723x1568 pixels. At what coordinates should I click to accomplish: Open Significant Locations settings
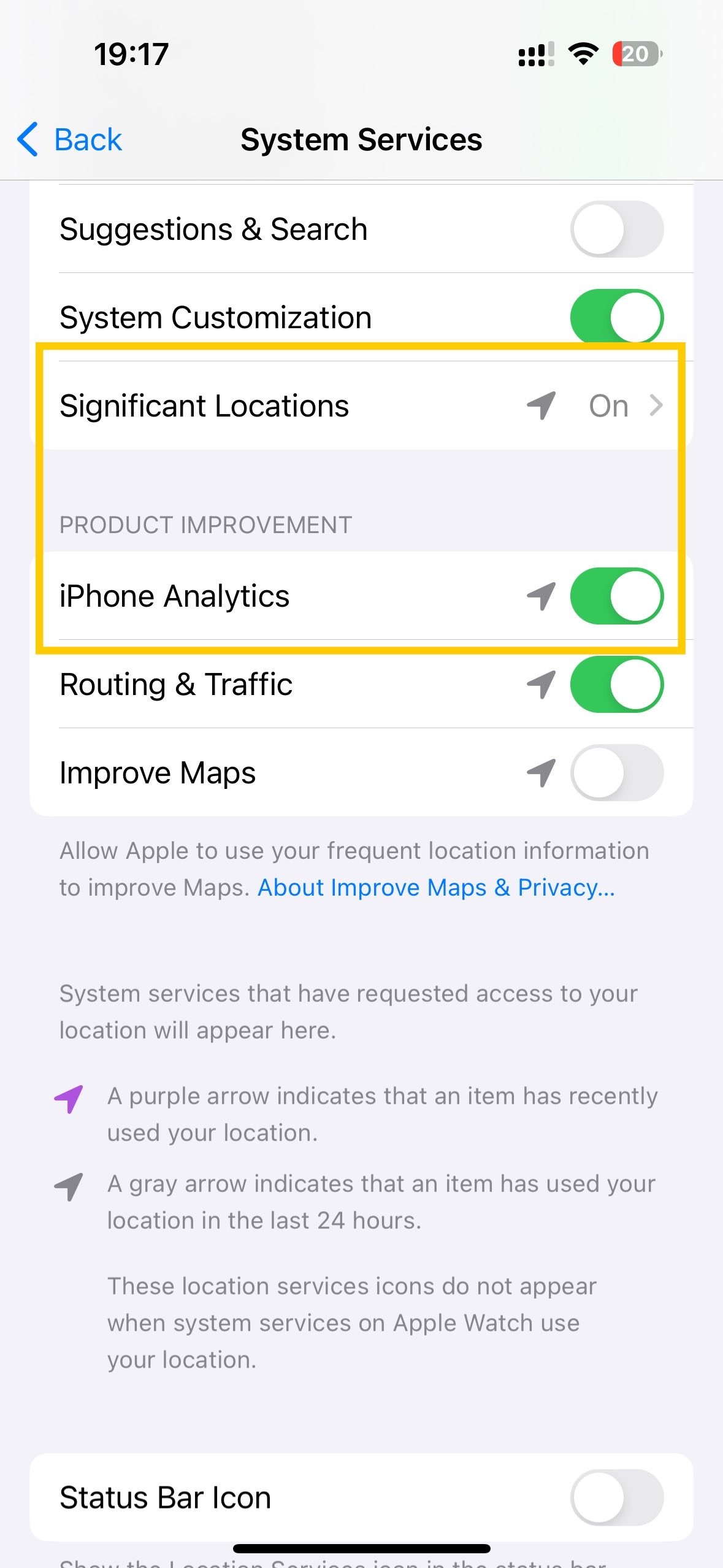point(361,406)
